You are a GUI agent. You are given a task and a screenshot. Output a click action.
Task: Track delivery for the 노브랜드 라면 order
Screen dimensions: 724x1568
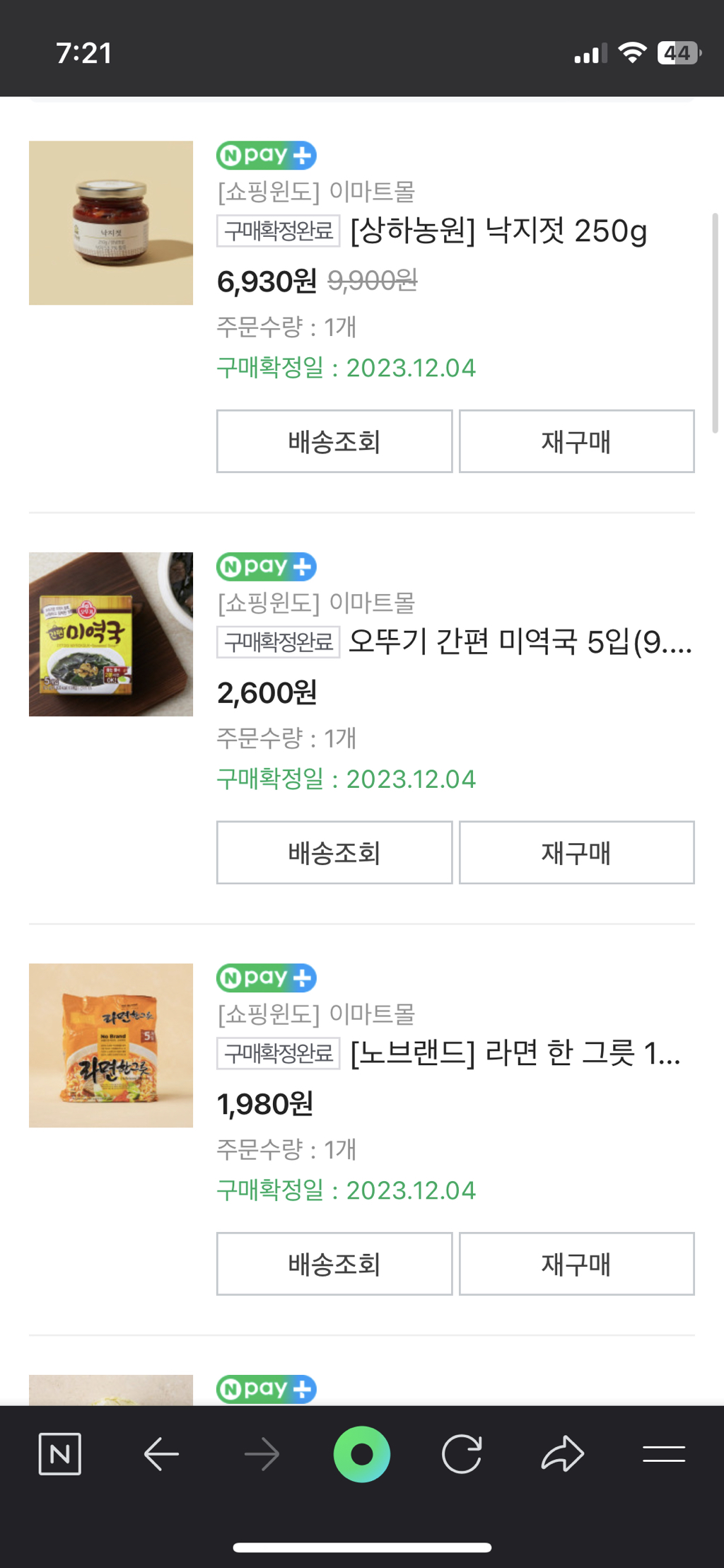tap(334, 1263)
